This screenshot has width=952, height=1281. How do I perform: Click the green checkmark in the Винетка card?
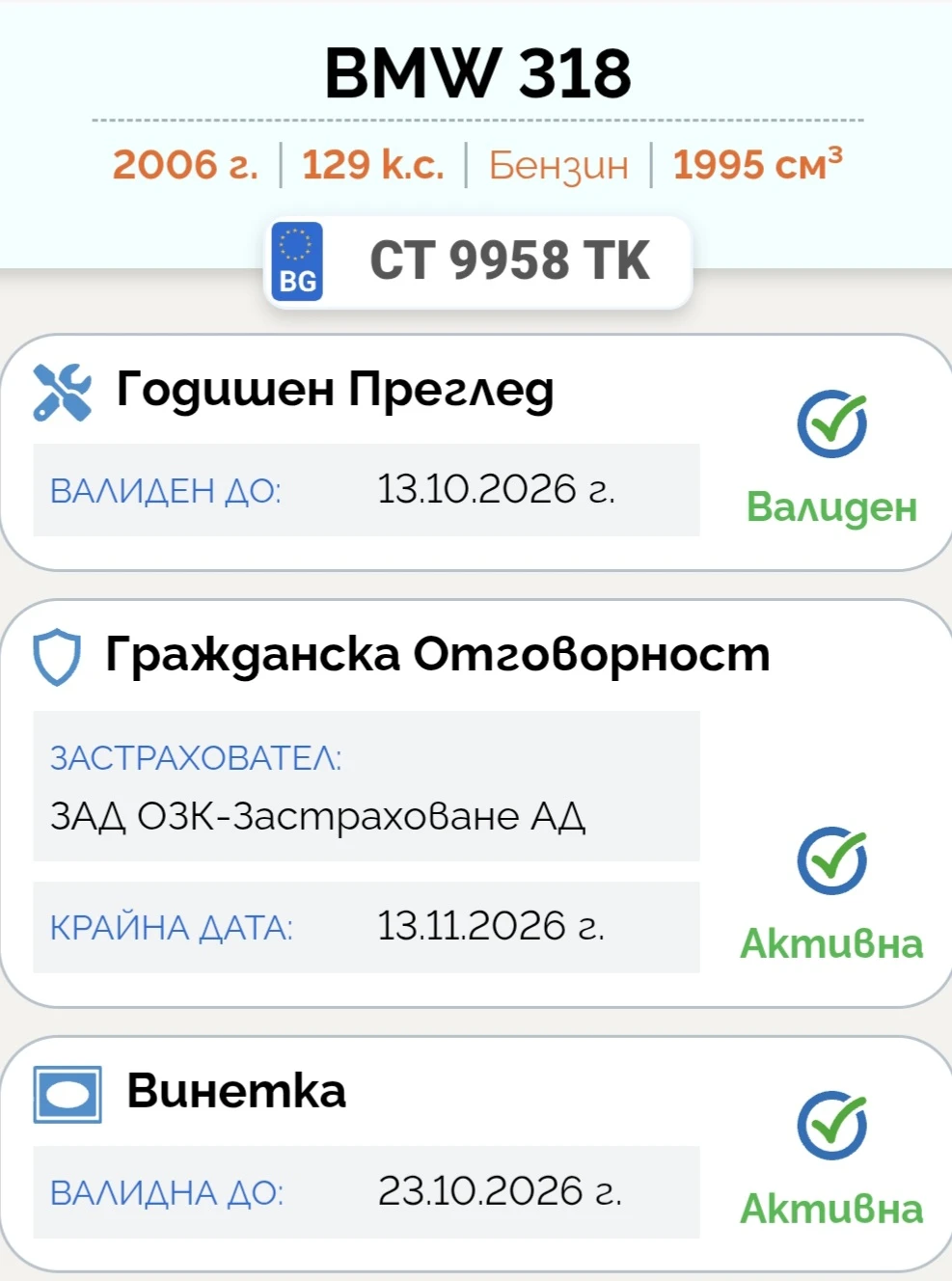click(830, 1122)
